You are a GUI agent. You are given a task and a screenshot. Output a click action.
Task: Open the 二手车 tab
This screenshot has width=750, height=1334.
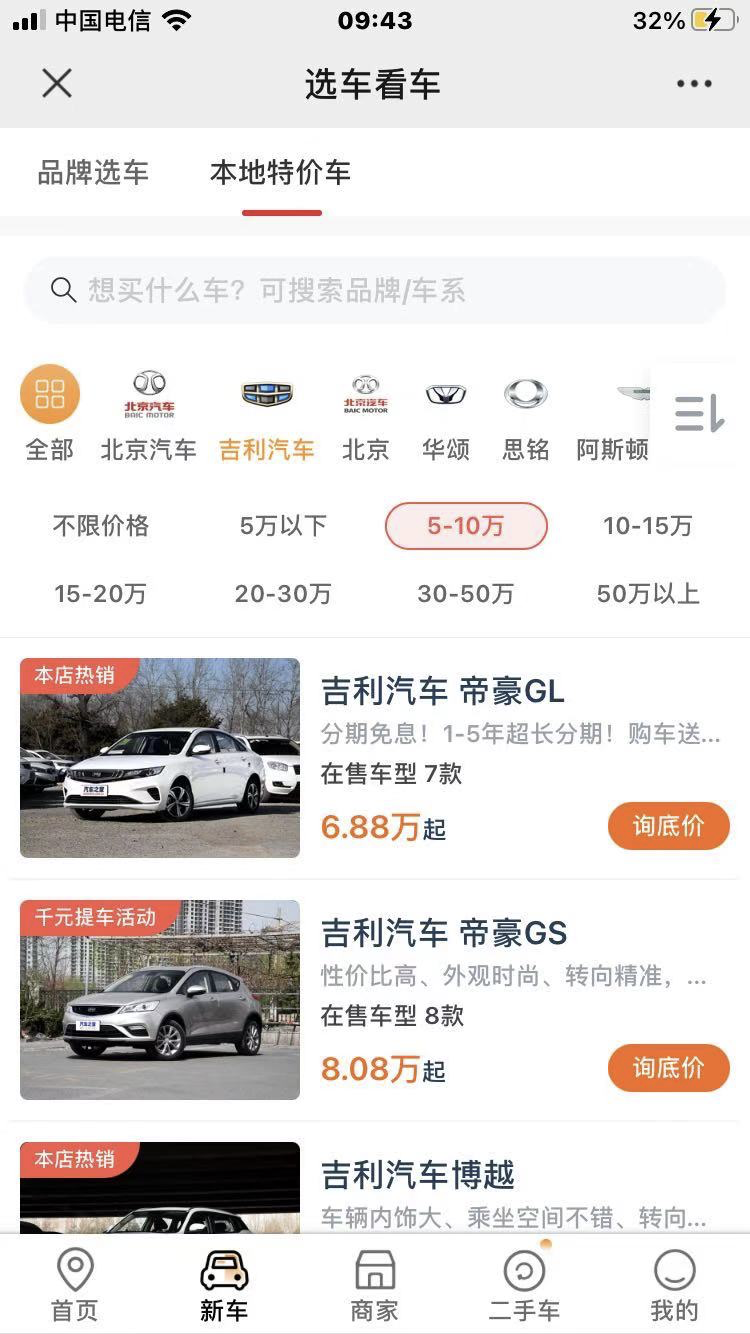524,1286
